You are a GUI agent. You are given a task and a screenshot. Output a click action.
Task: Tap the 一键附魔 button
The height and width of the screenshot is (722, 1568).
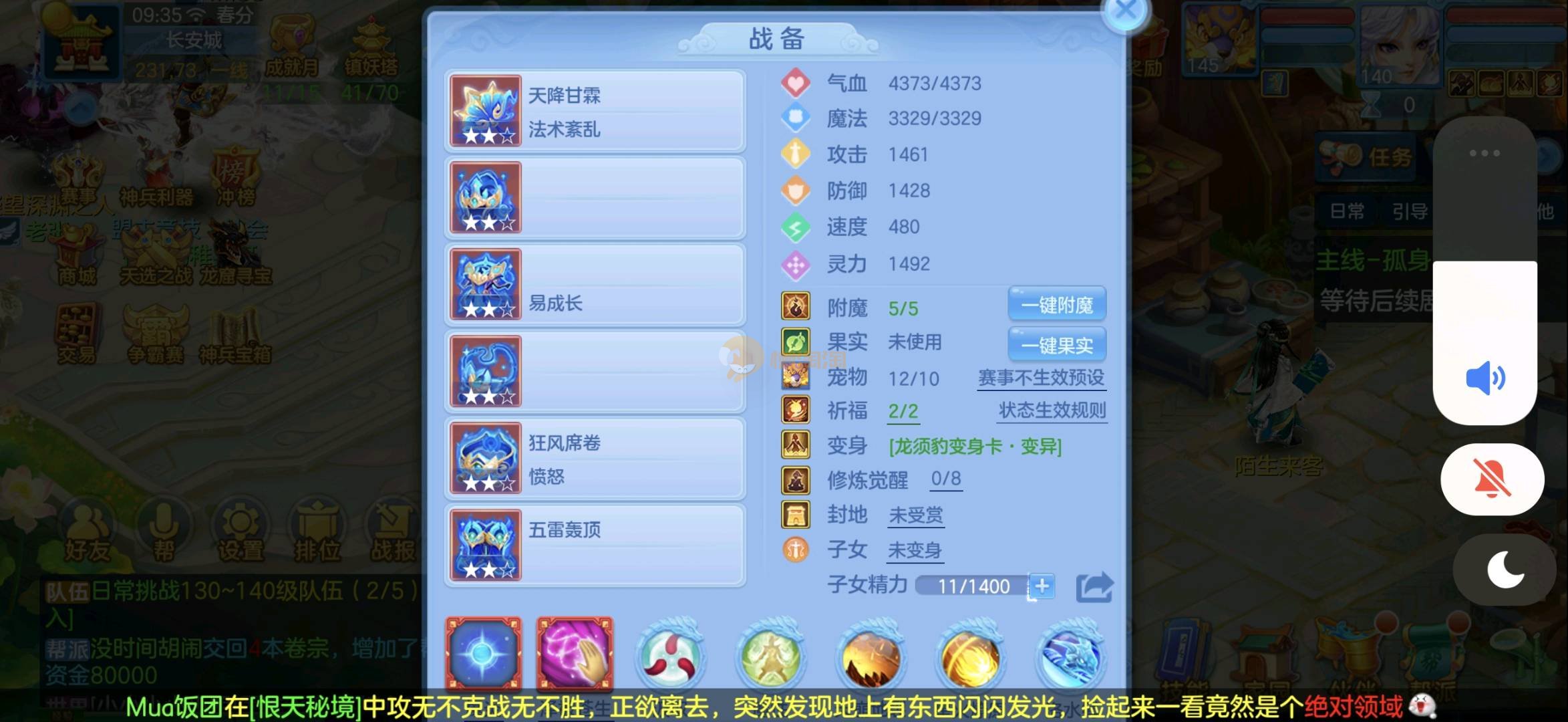1057,306
